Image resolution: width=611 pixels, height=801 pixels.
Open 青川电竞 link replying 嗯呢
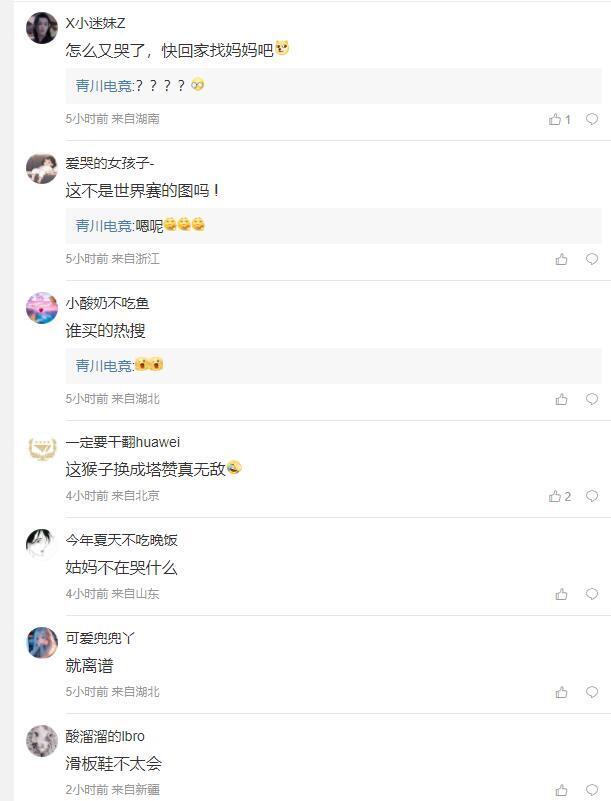point(104,226)
